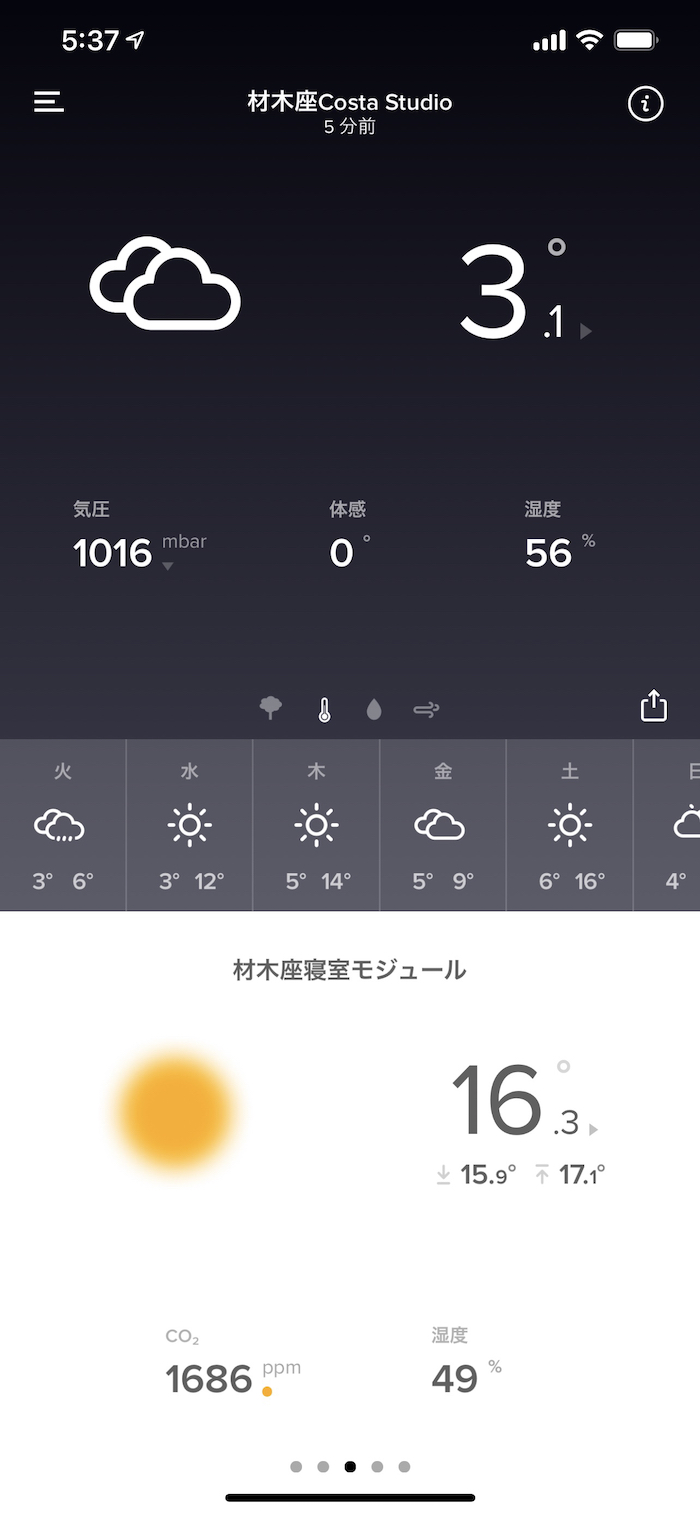Open the station info icon
The height and width of the screenshot is (1515, 700).
tap(645, 103)
